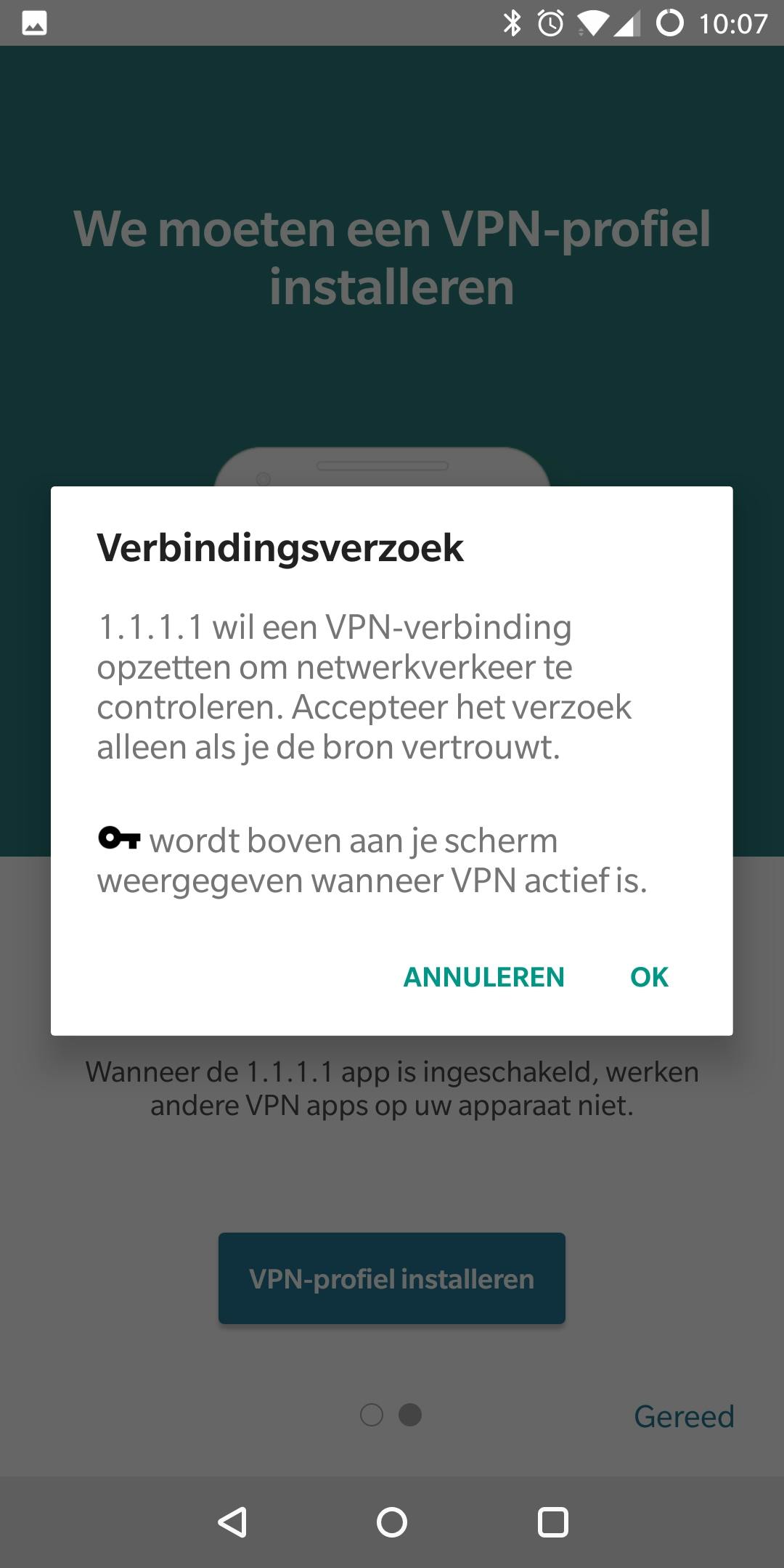Open the recent apps overview

tap(552, 1522)
